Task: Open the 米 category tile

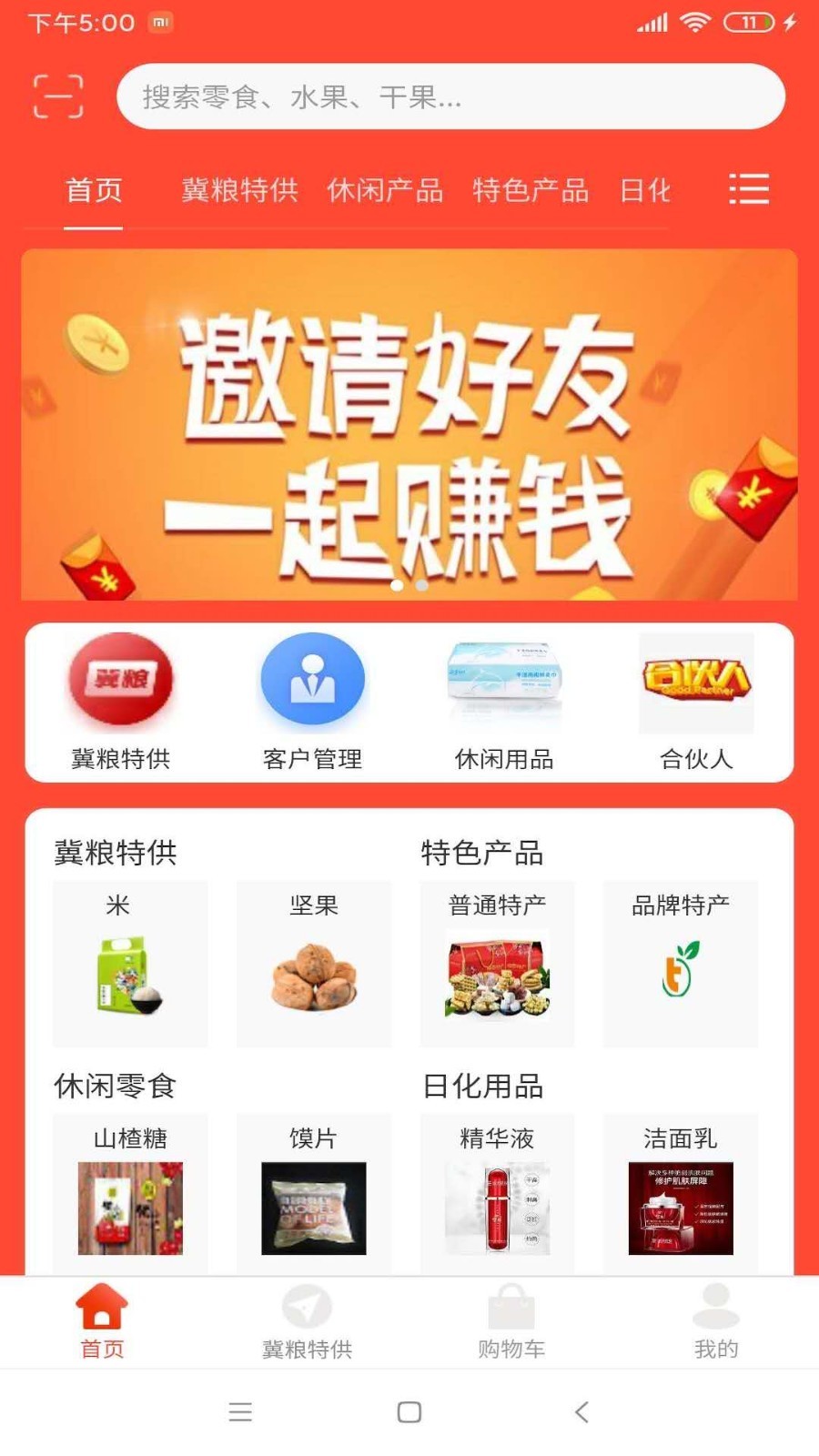Action: point(130,963)
